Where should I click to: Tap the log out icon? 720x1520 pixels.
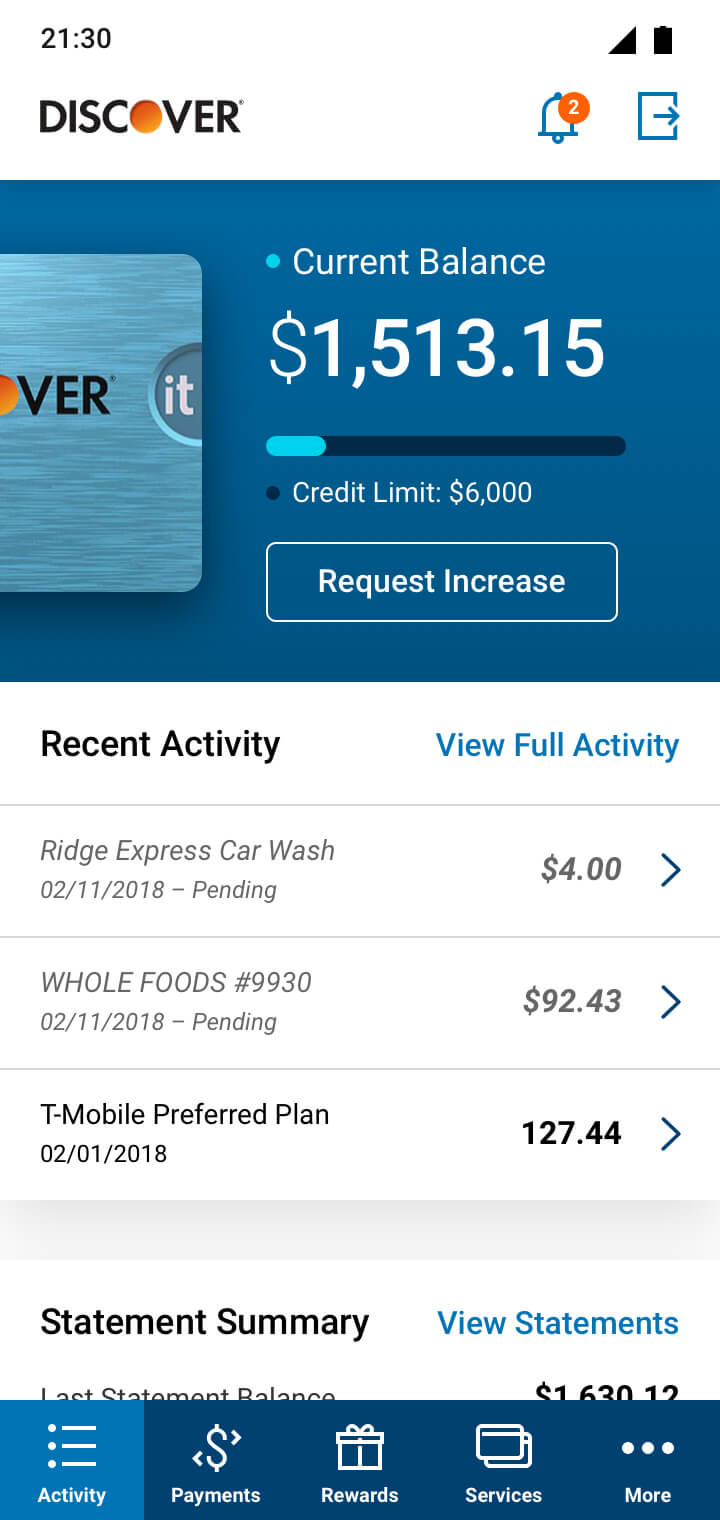click(658, 117)
